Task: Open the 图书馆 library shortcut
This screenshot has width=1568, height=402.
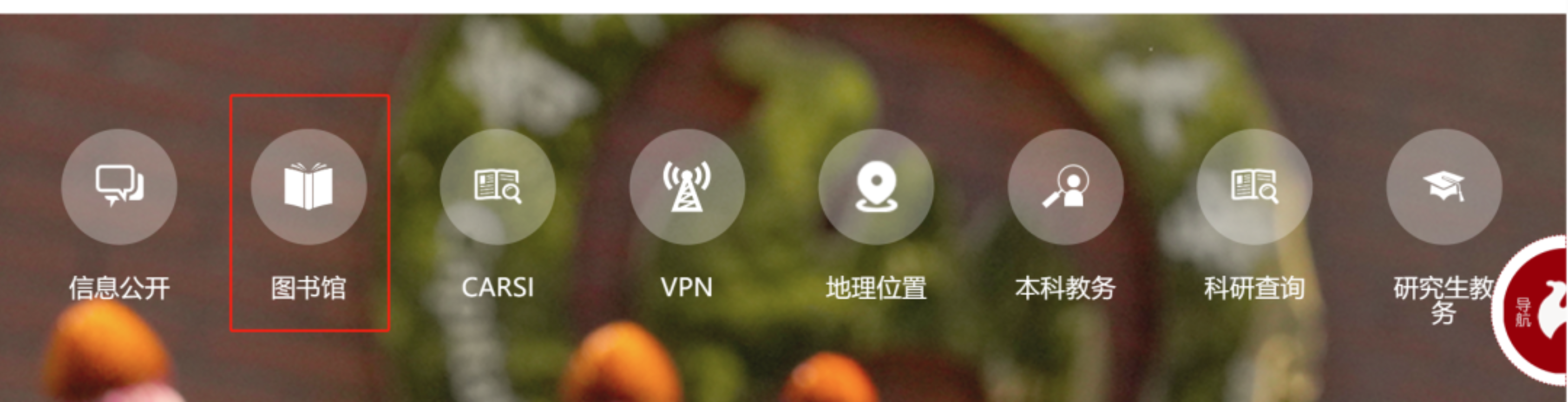Action: click(308, 187)
